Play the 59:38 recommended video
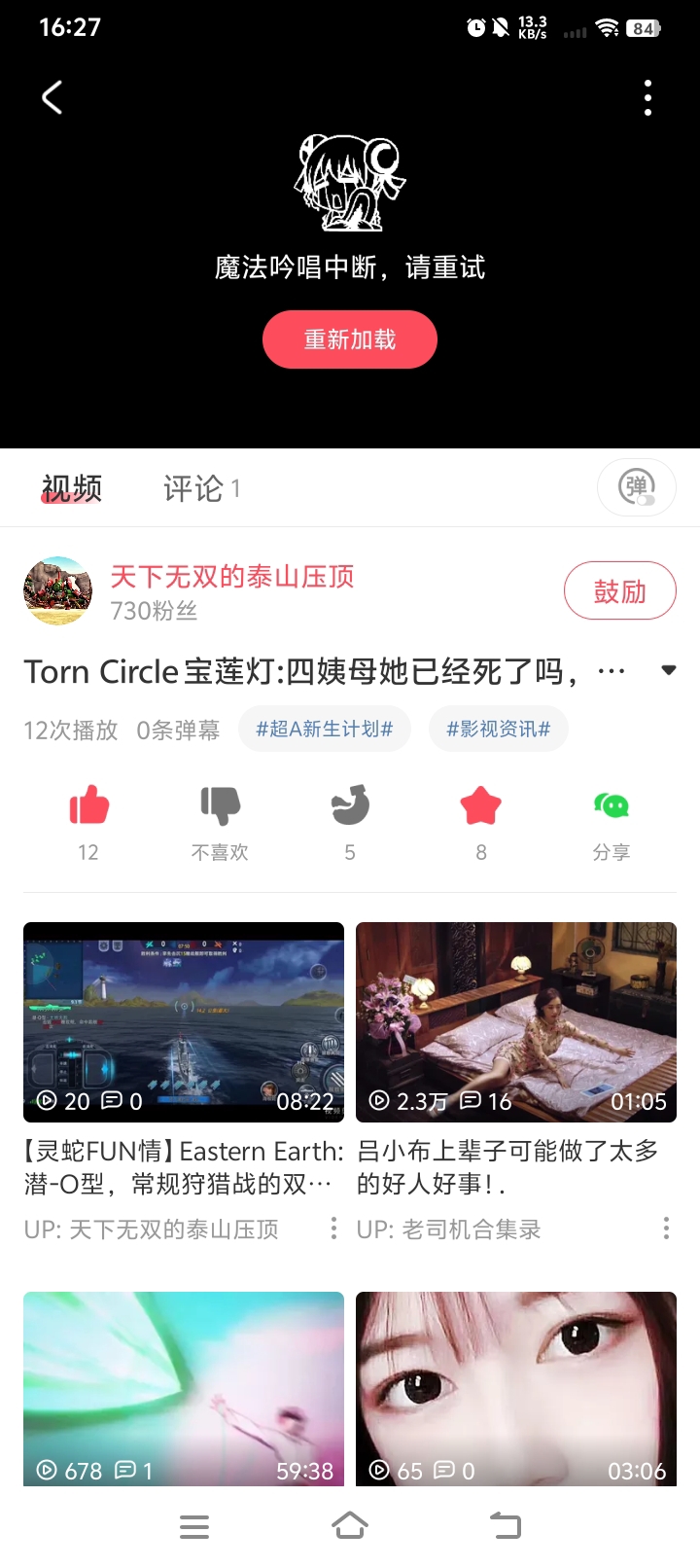This screenshot has width=700, height=1568. point(184,1388)
